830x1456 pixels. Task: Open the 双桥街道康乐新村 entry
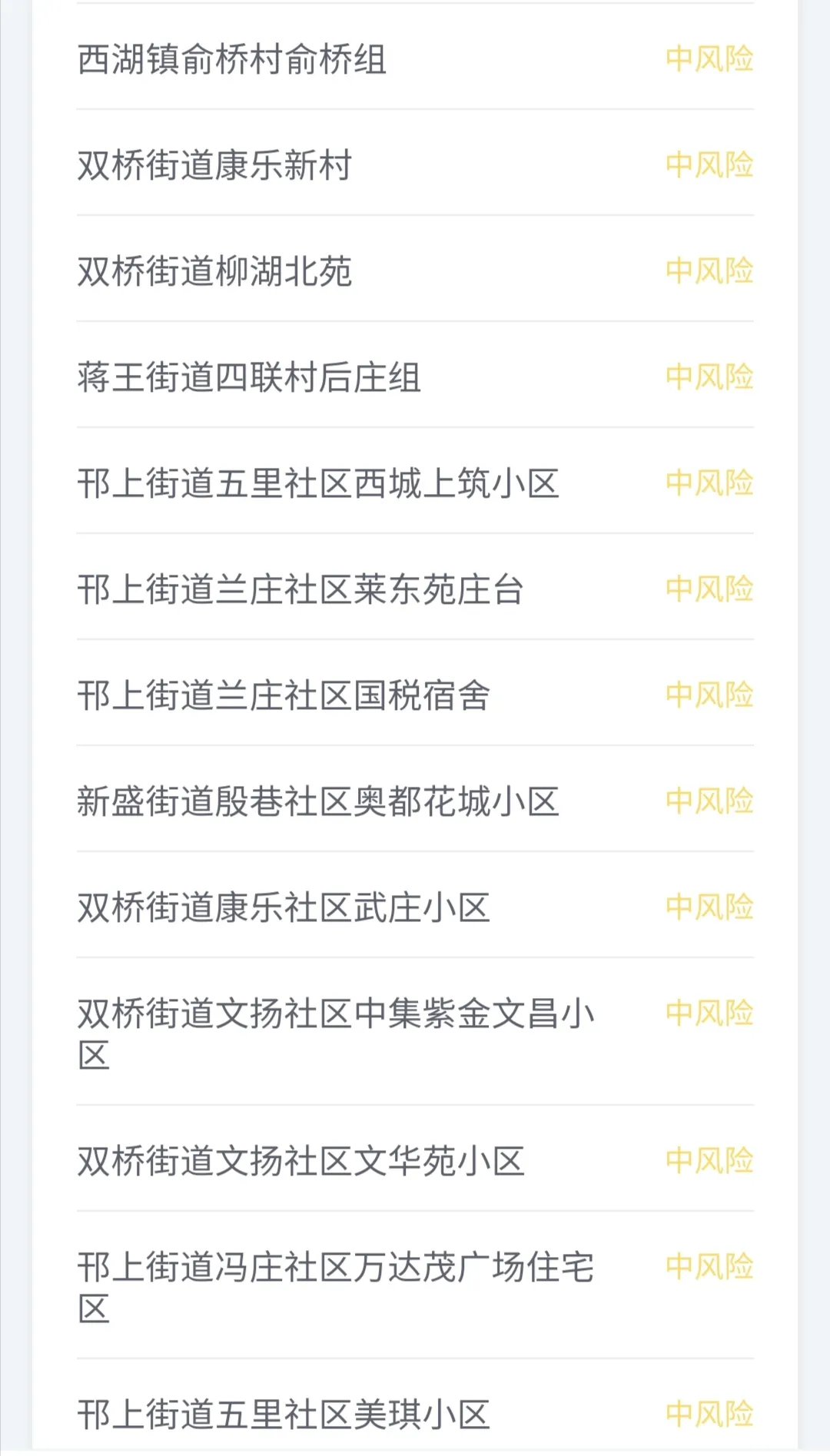point(215,164)
